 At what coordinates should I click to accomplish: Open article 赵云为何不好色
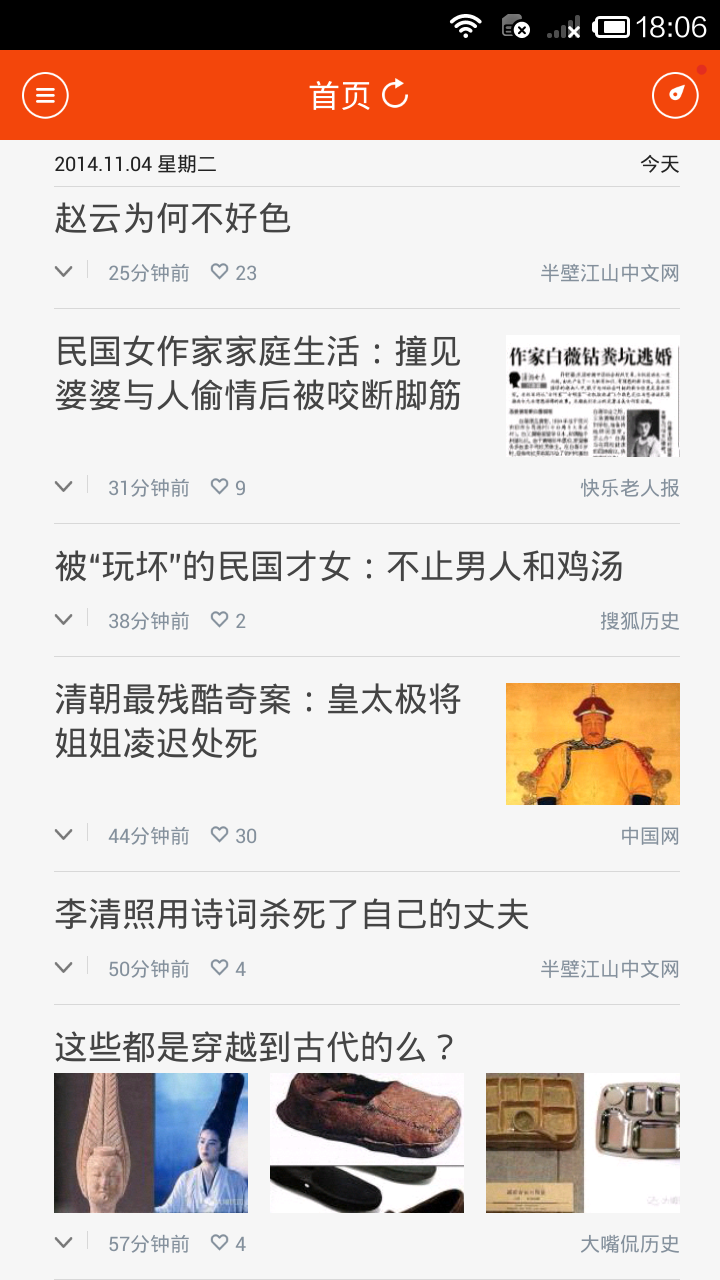tap(173, 218)
